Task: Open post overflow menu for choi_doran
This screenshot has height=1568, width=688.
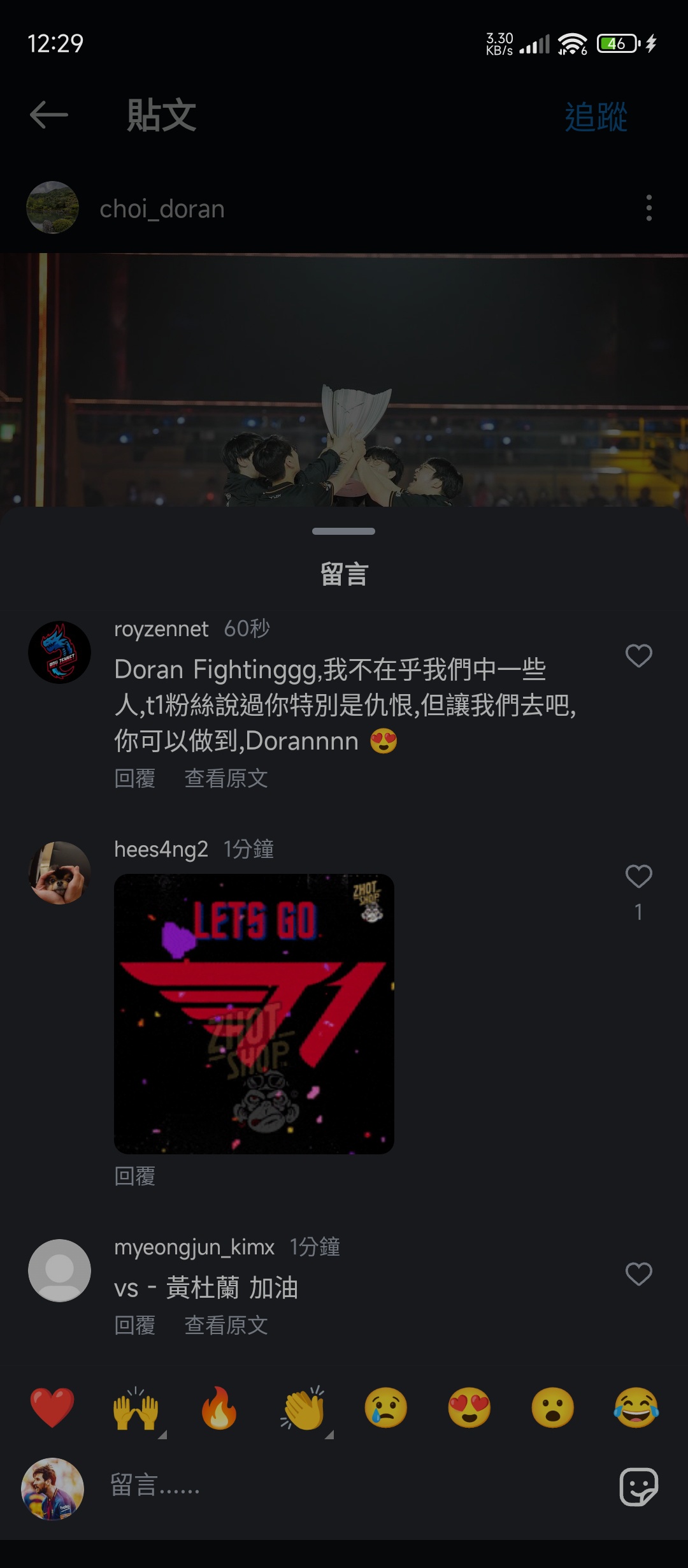Action: point(649,208)
